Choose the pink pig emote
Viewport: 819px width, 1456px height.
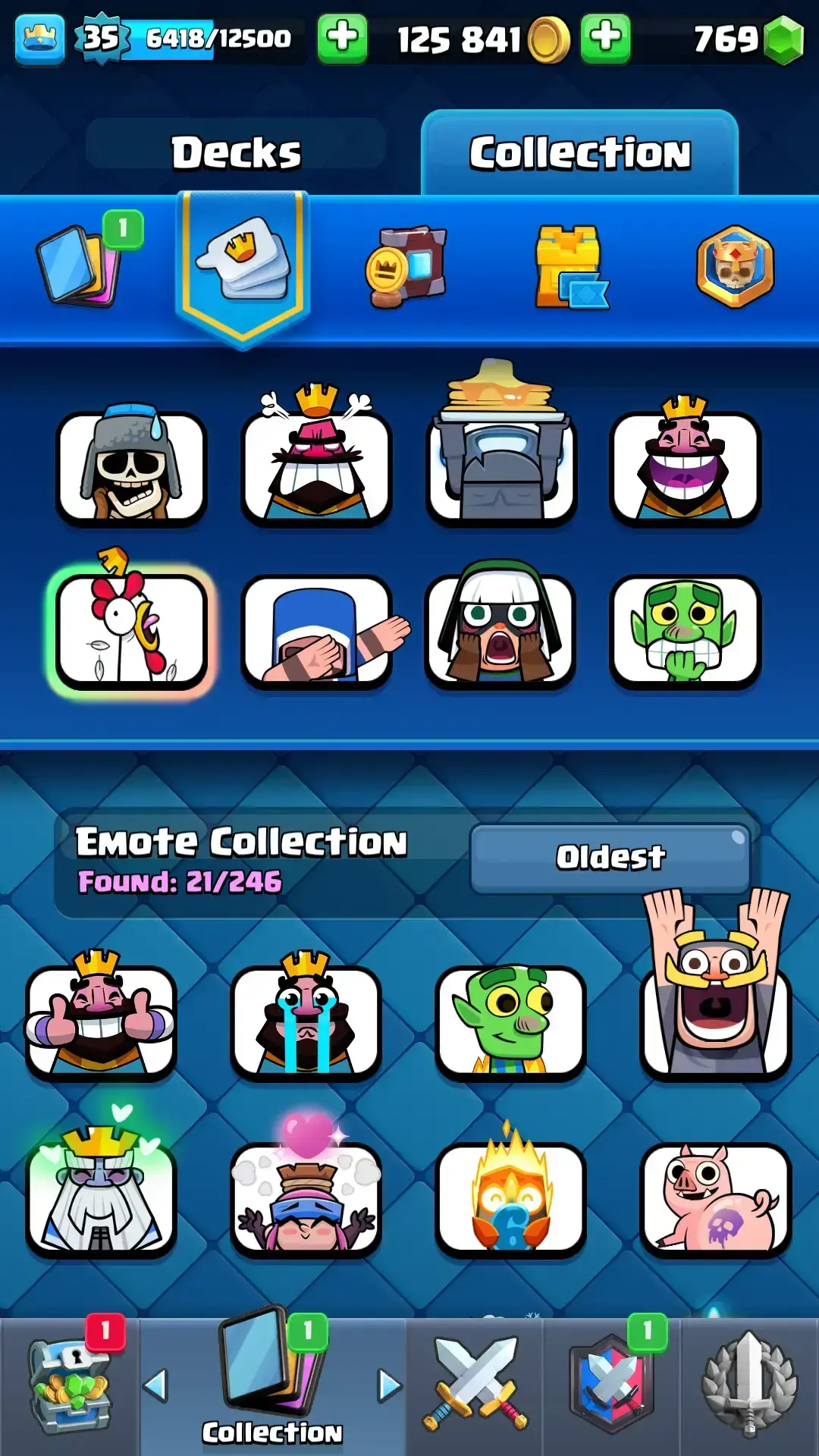coord(716,1198)
